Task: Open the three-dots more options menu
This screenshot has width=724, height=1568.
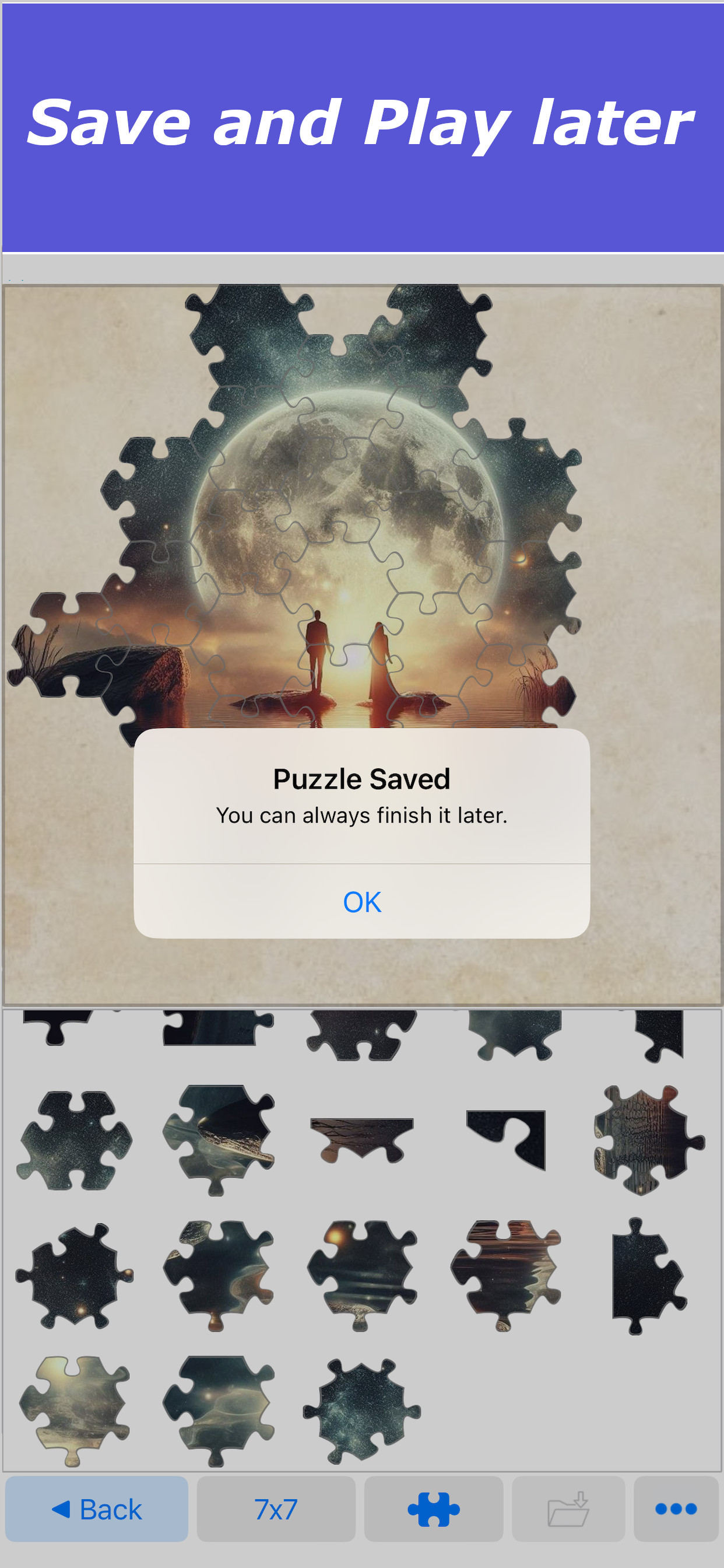Action: click(x=676, y=1510)
